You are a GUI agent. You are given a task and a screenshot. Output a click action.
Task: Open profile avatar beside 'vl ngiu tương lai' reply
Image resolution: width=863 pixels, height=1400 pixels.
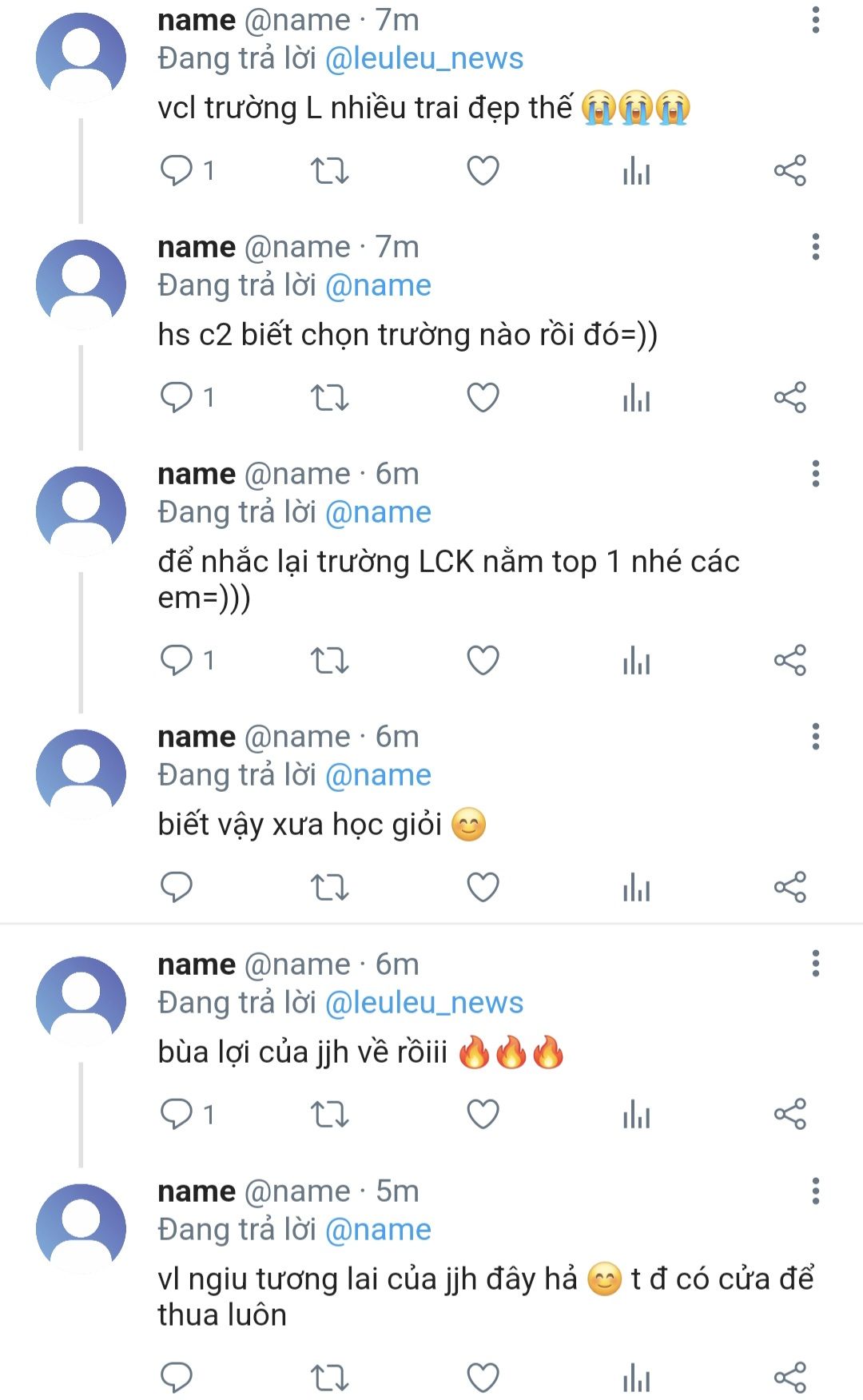click(81, 1228)
